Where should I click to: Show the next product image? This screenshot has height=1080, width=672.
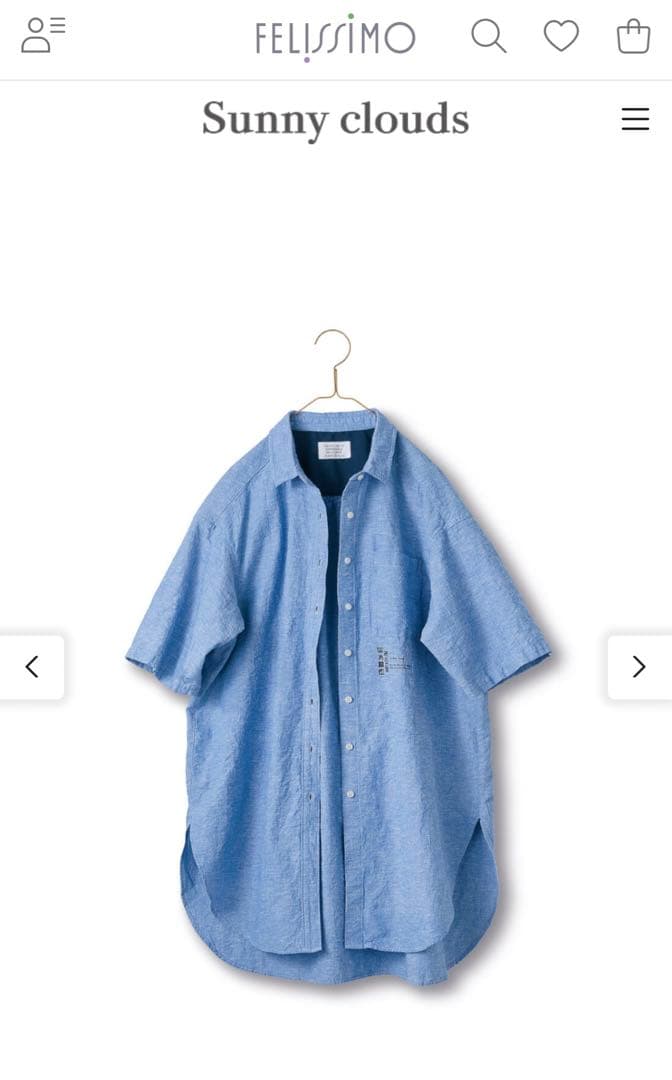coord(639,667)
